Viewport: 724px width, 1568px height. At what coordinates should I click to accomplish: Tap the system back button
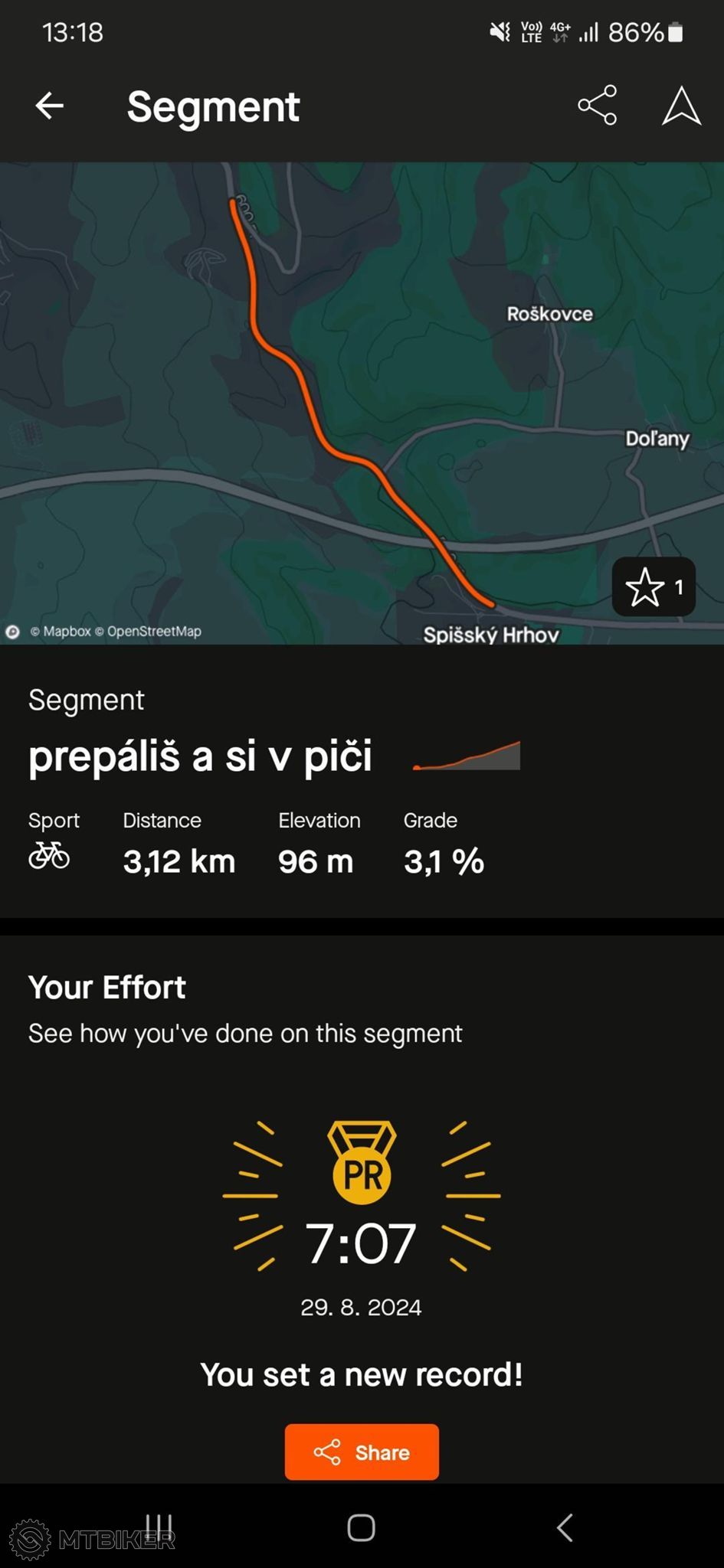(565, 1527)
